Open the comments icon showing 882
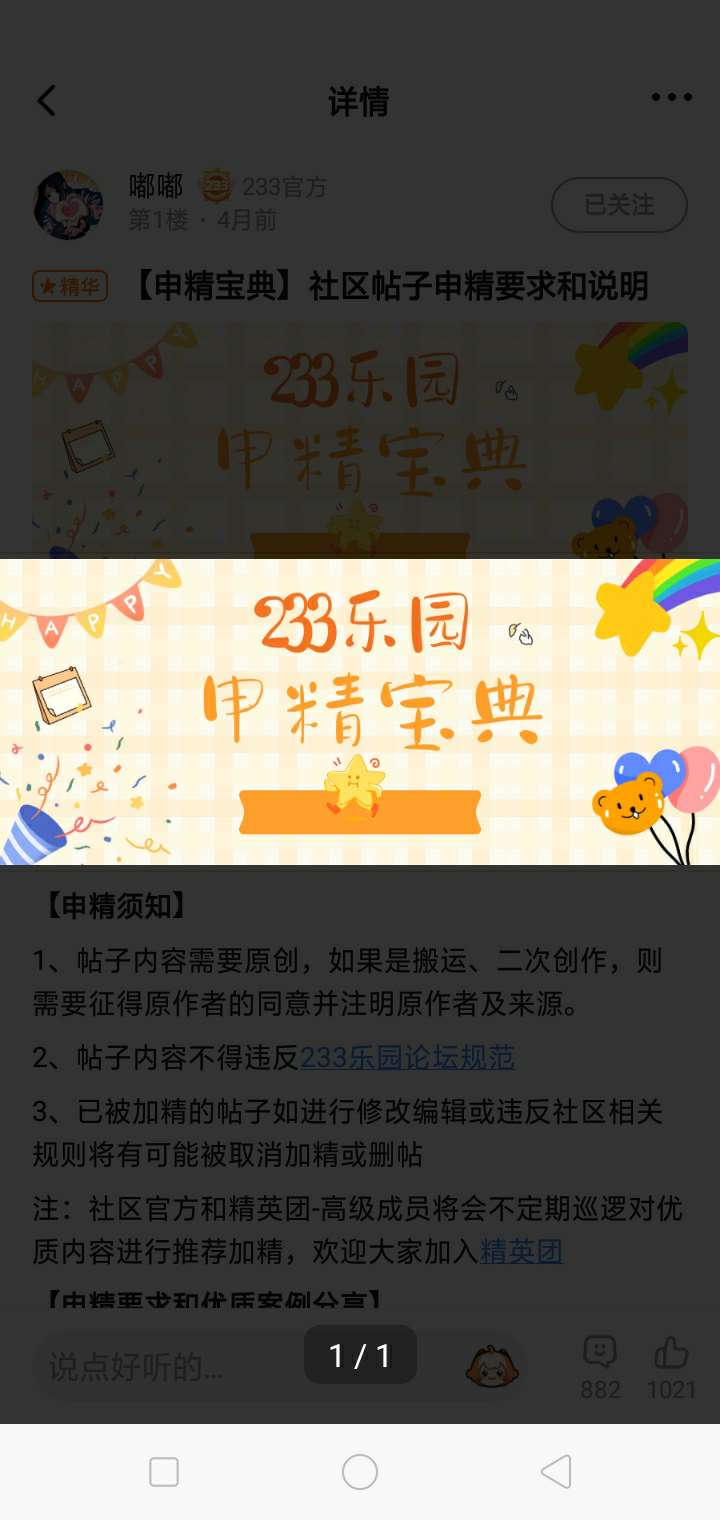720x1520 pixels. [600, 1355]
